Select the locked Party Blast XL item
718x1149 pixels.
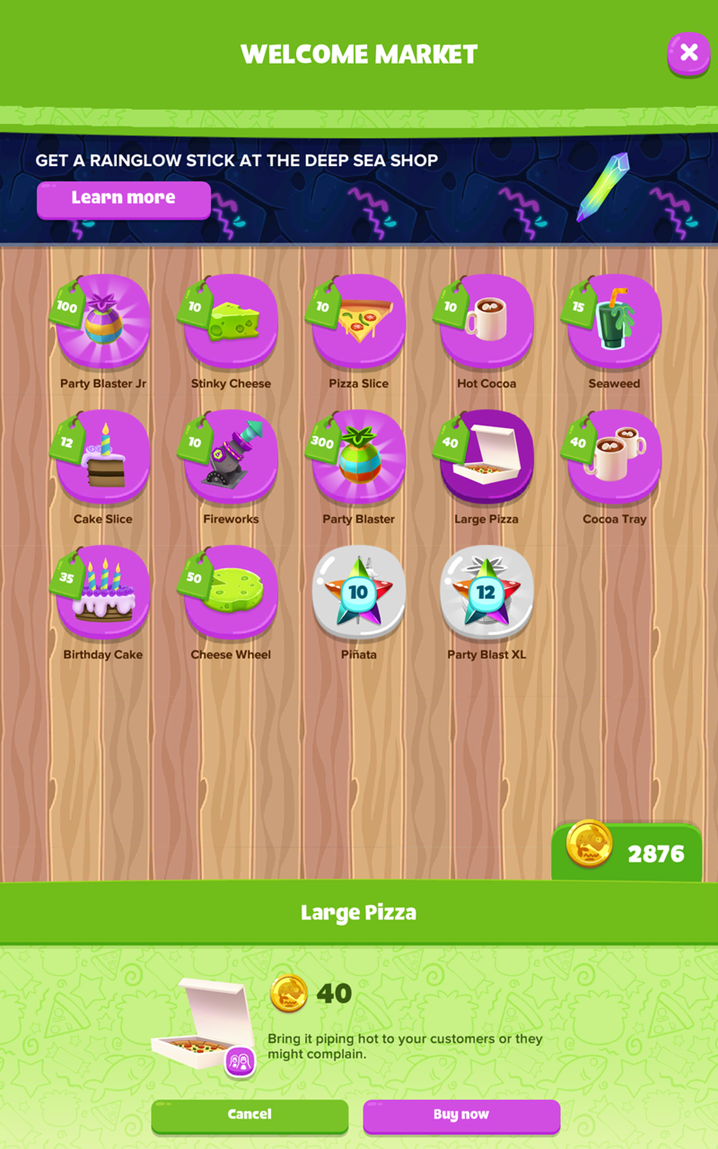click(487, 593)
